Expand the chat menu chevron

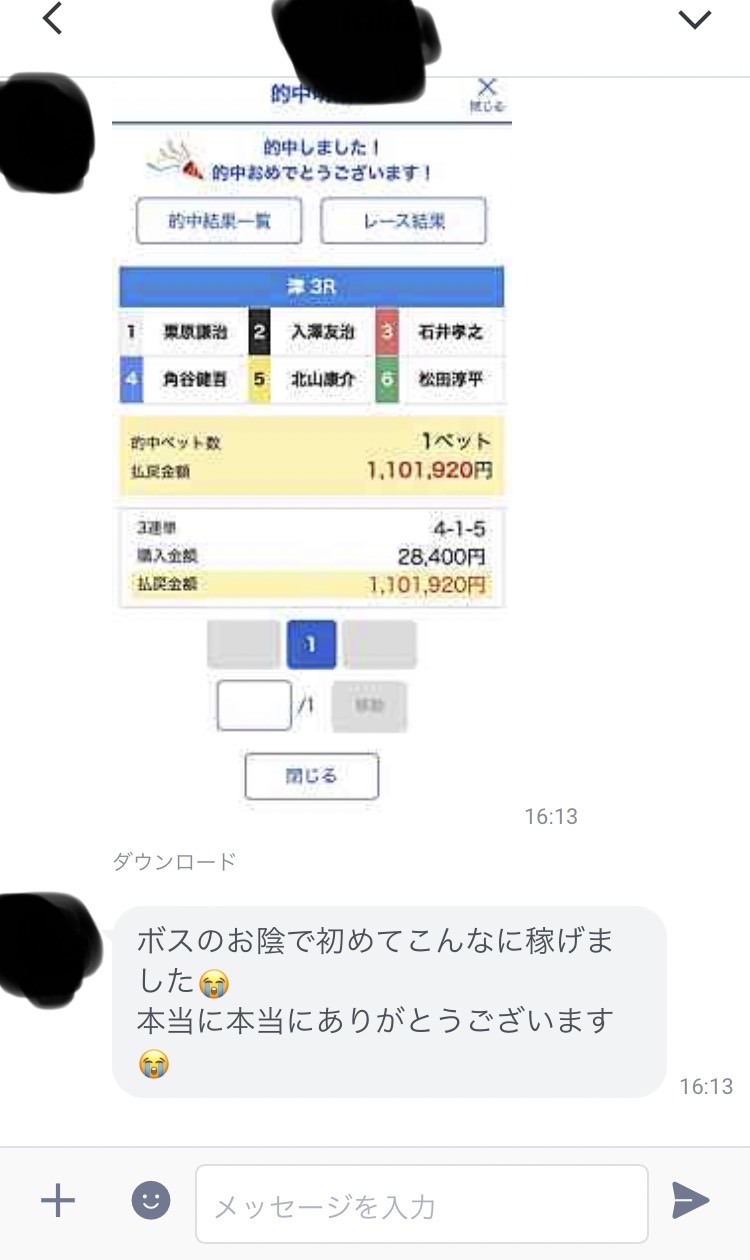[x=694, y=19]
